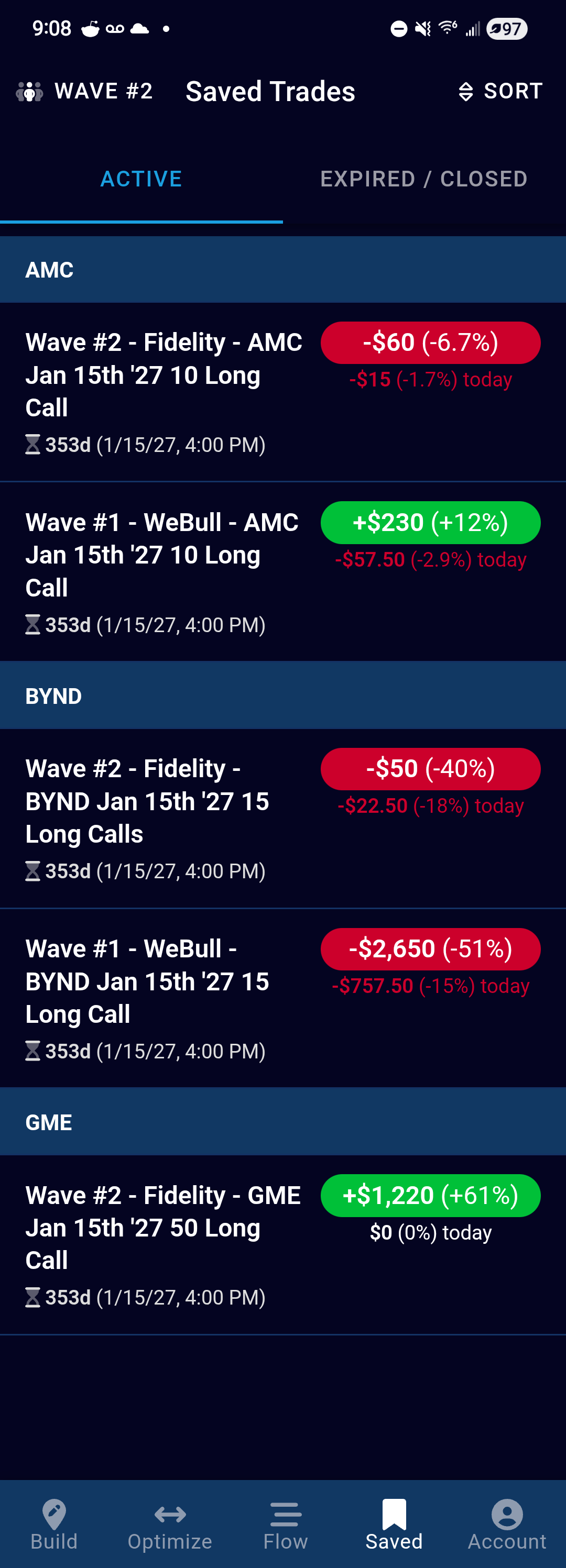
Task: Go to the Account tab
Action: [x=507, y=1524]
